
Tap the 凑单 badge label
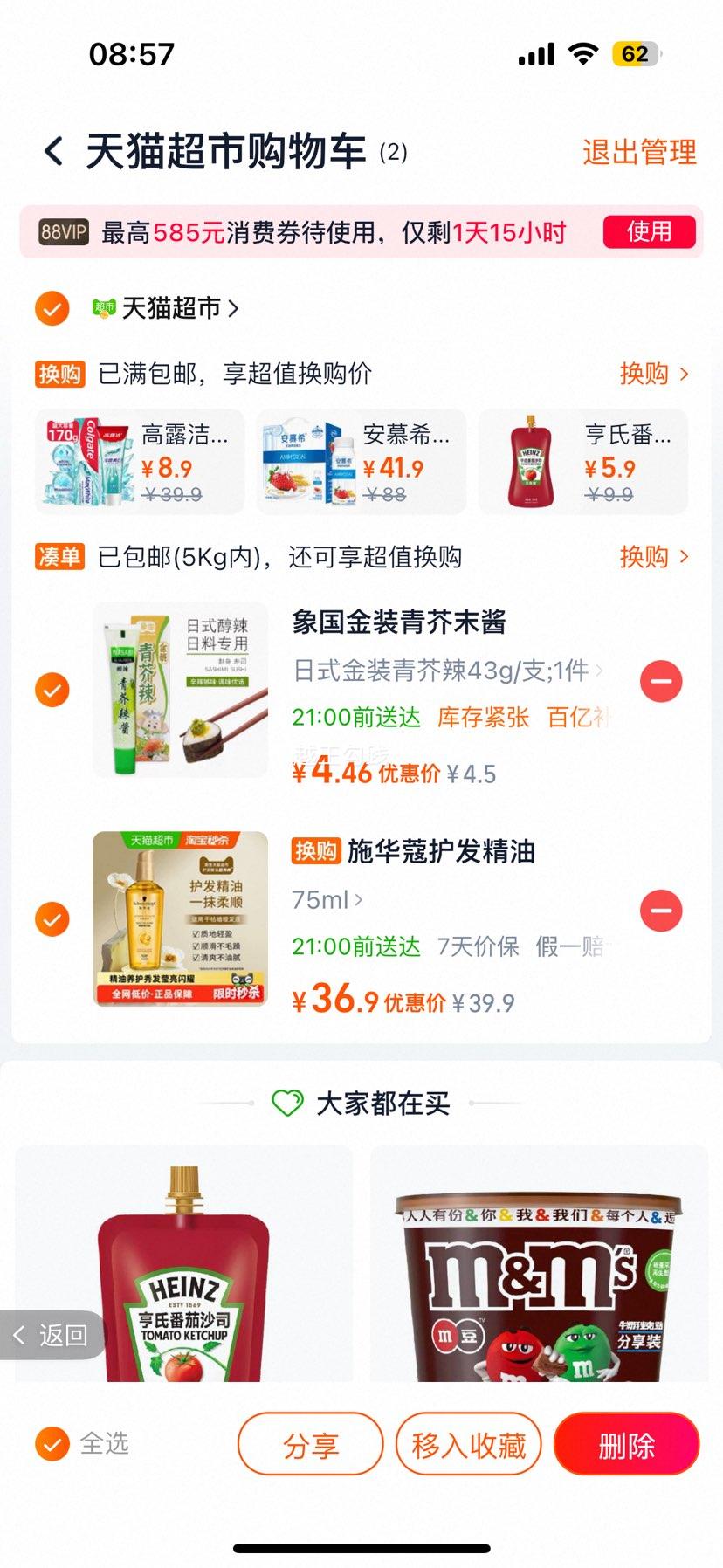point(59,556)
